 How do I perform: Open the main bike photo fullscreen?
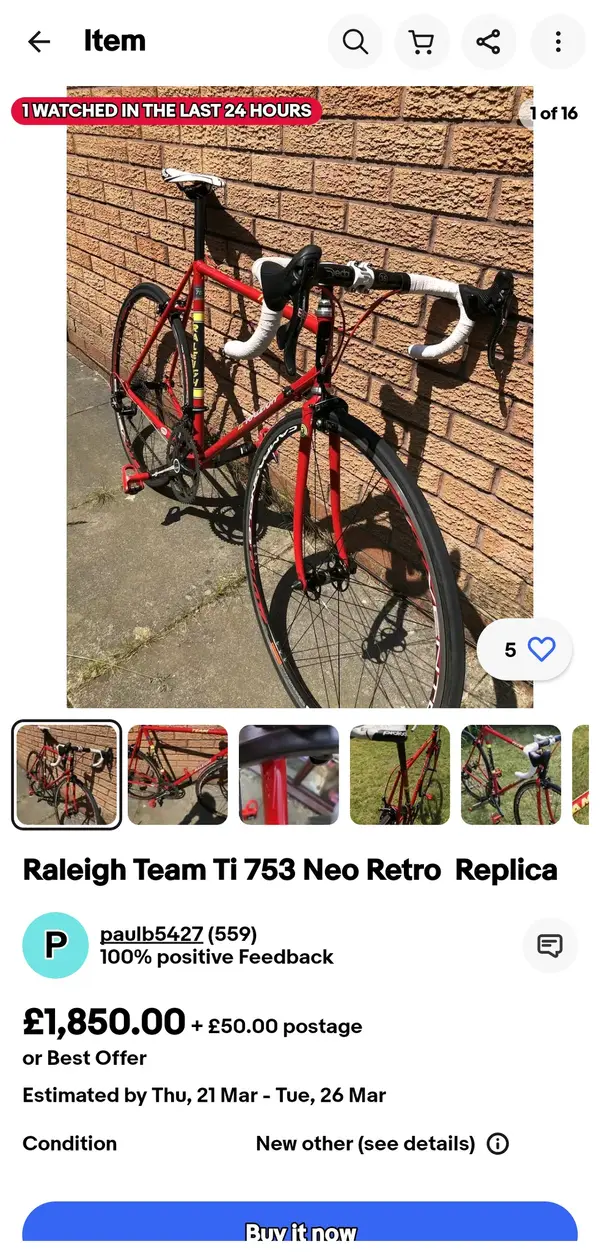point(300,400)
